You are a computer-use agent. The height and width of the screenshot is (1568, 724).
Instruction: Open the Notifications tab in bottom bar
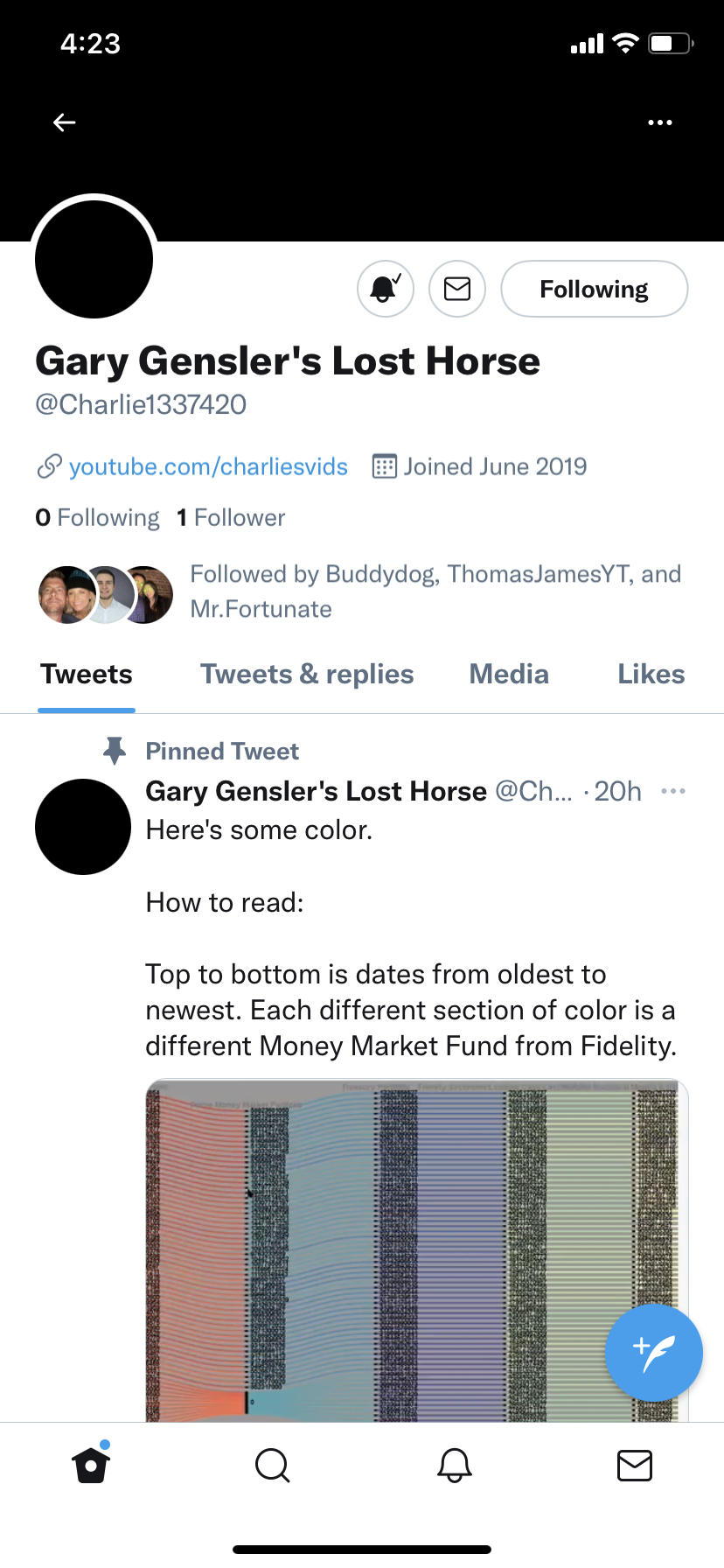(x=455, y=1465)
